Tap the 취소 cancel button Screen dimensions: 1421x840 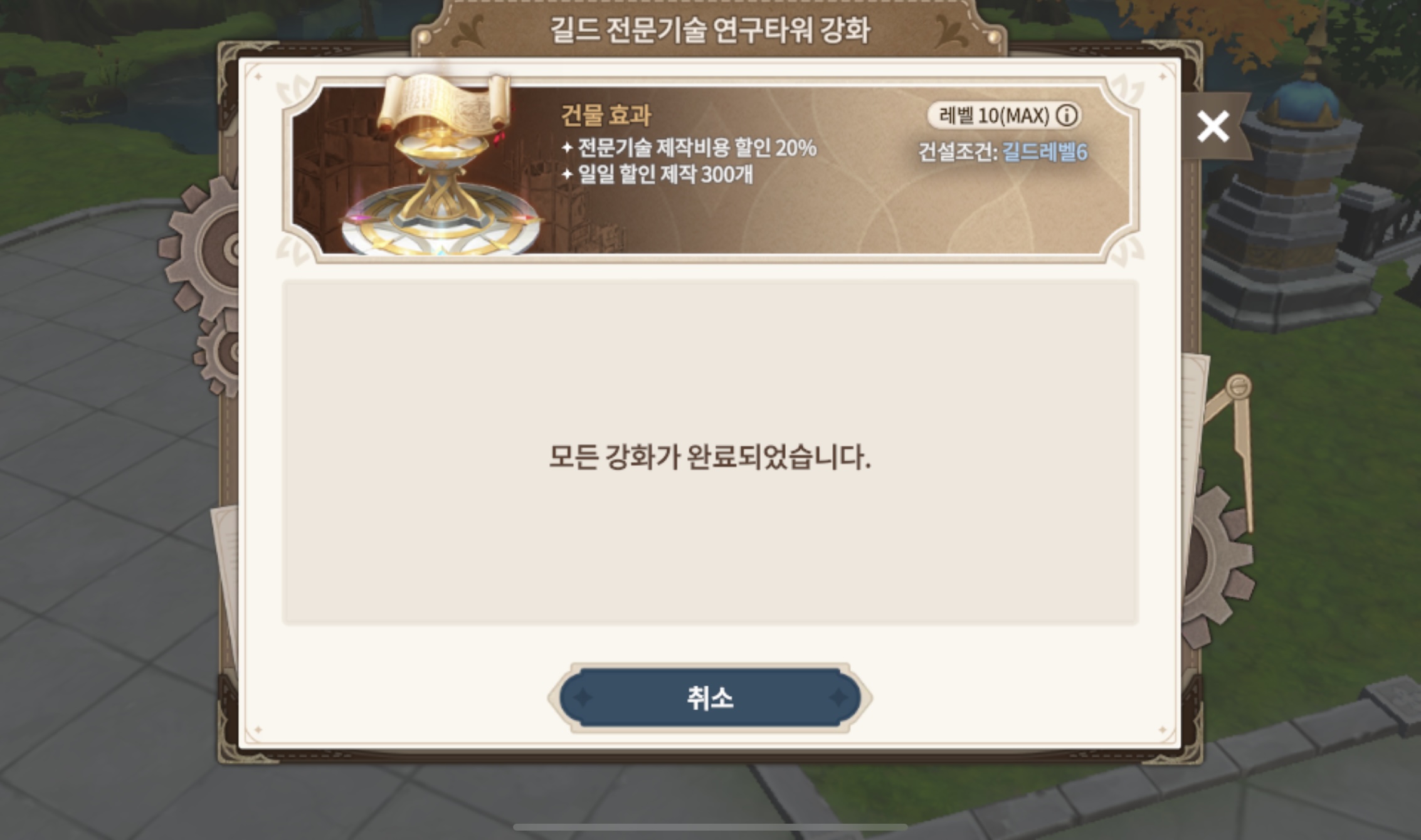(710, 698)
